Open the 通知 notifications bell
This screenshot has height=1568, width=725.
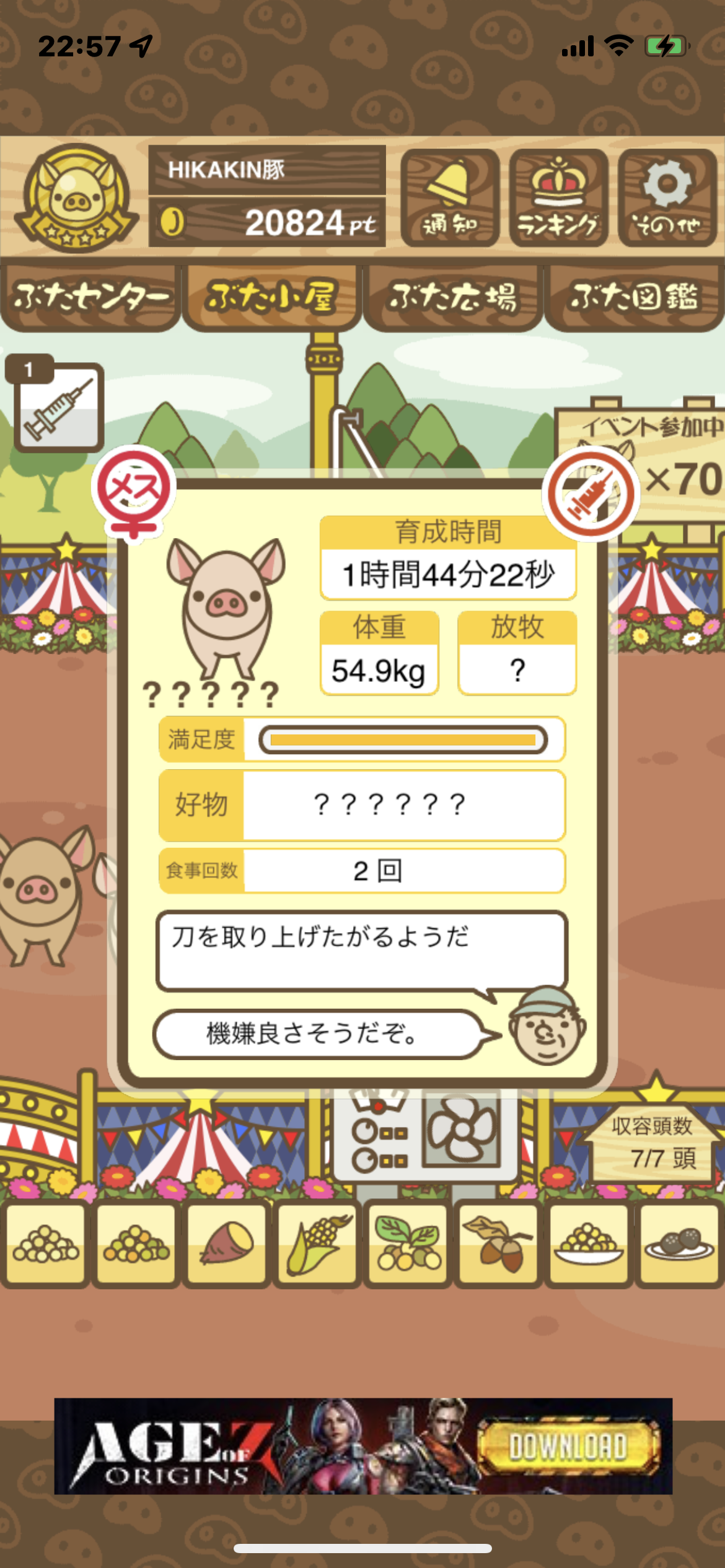(450, 198)
